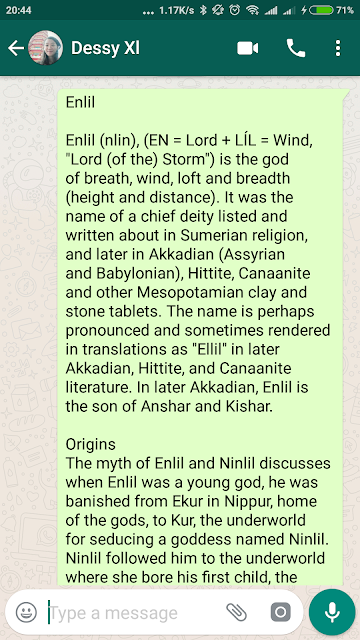Image resolution: width=360 pixels, height=640 pixels.
Task: Attach a file with the paperclip
Action: coord(237,612)
